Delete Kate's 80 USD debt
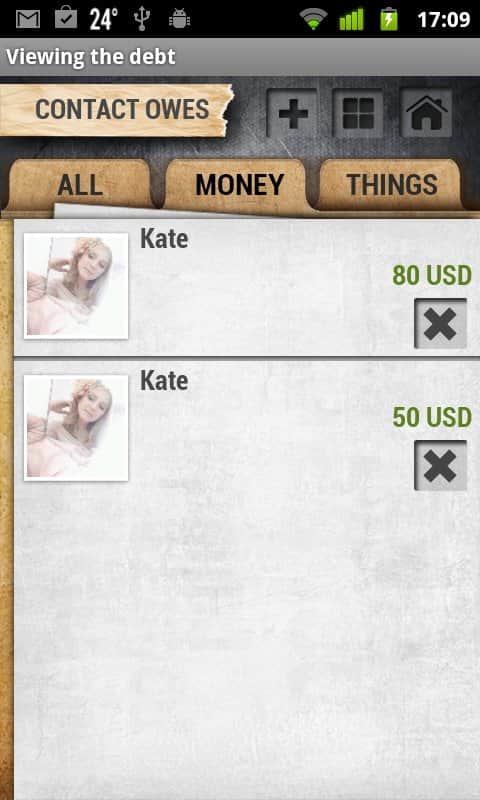The width and height of the screenshot is (480, 800). (440, 323)
